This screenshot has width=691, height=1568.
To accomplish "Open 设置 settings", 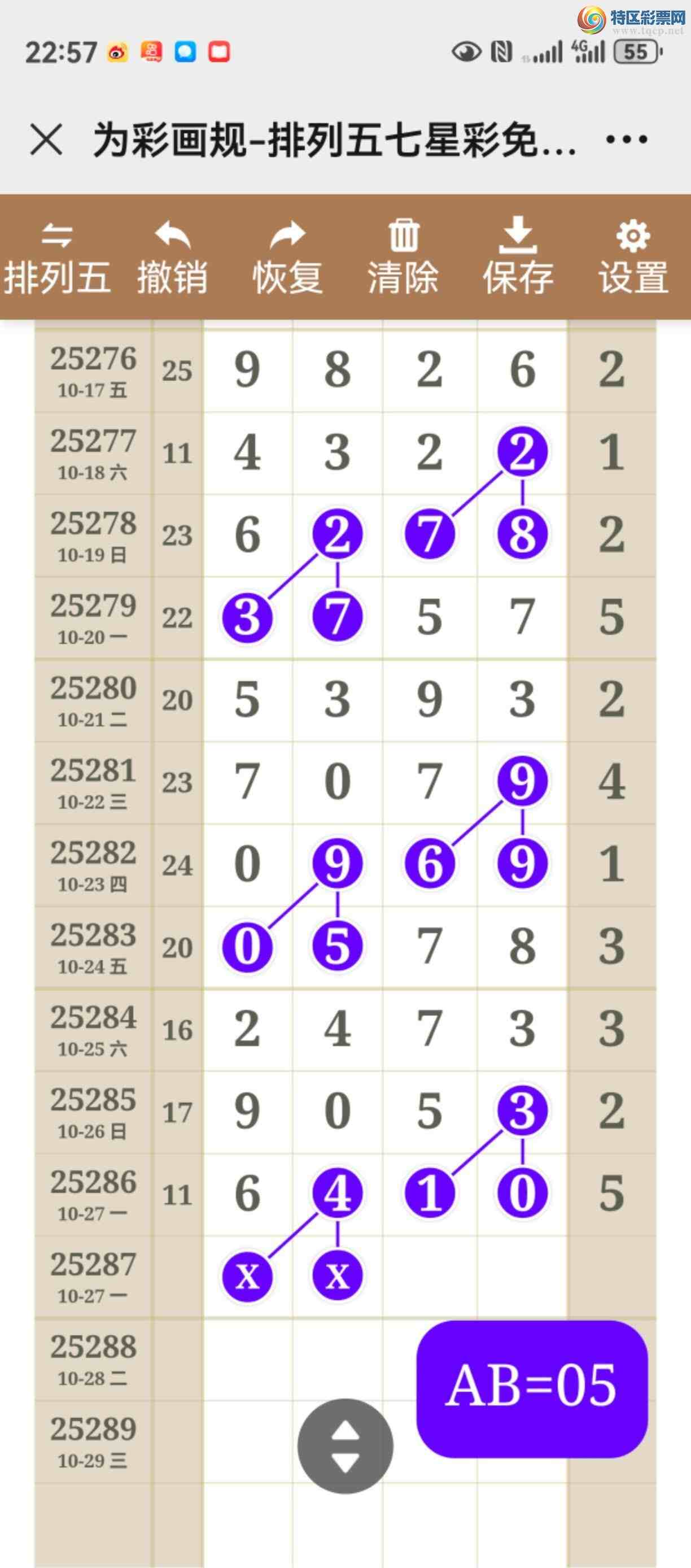I will click(633, 257).
